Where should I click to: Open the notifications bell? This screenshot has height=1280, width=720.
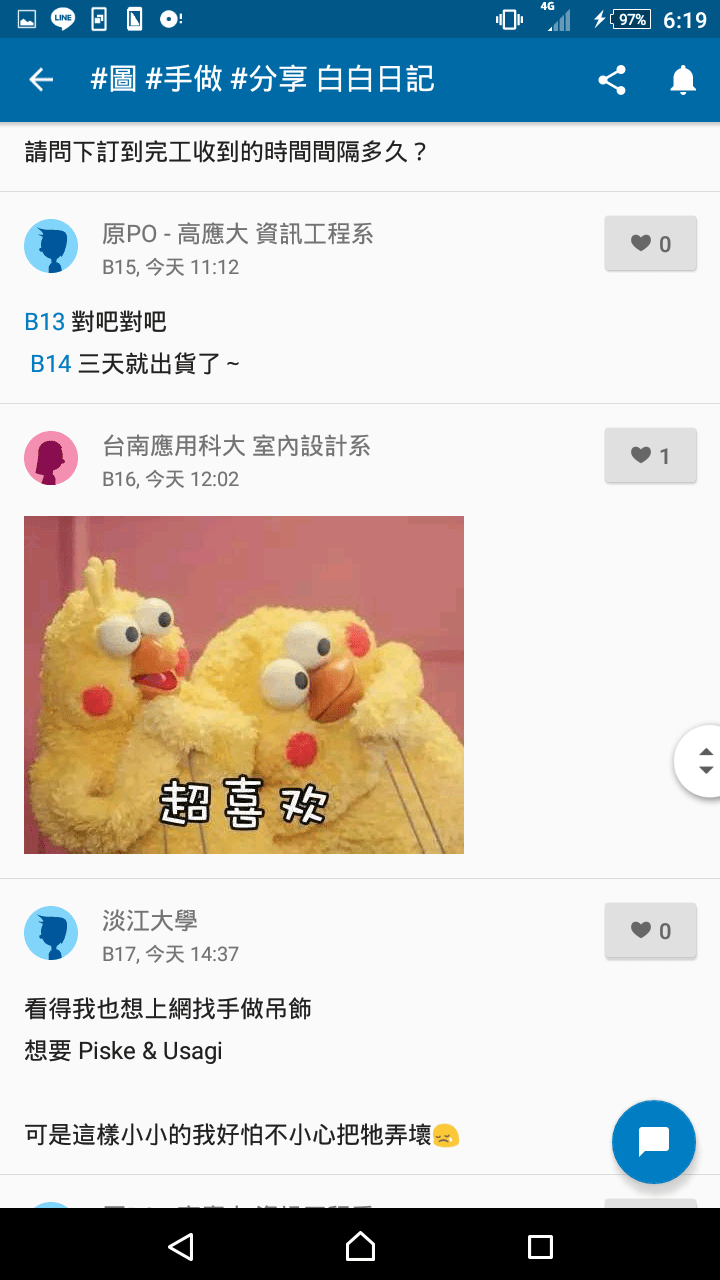(x=683, y=80)
